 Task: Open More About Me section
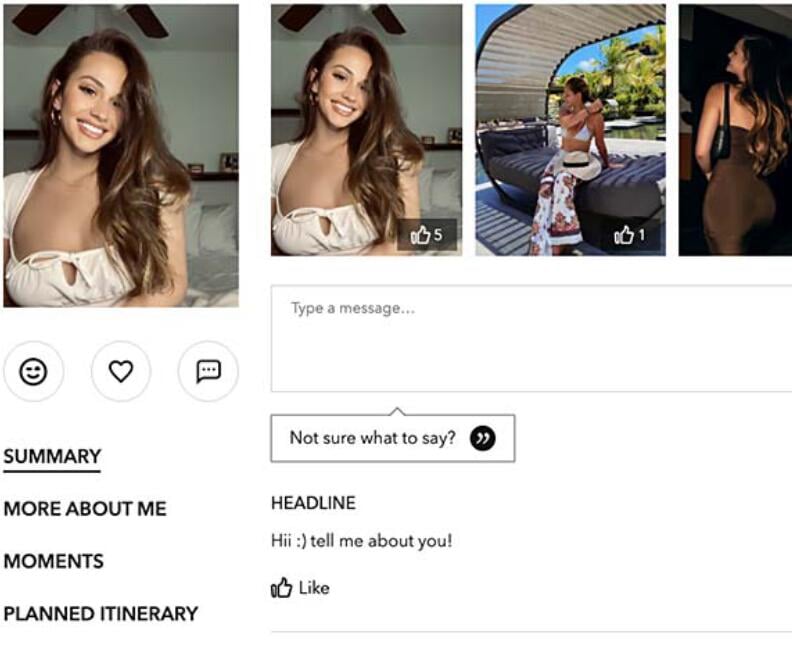point(85,509)
